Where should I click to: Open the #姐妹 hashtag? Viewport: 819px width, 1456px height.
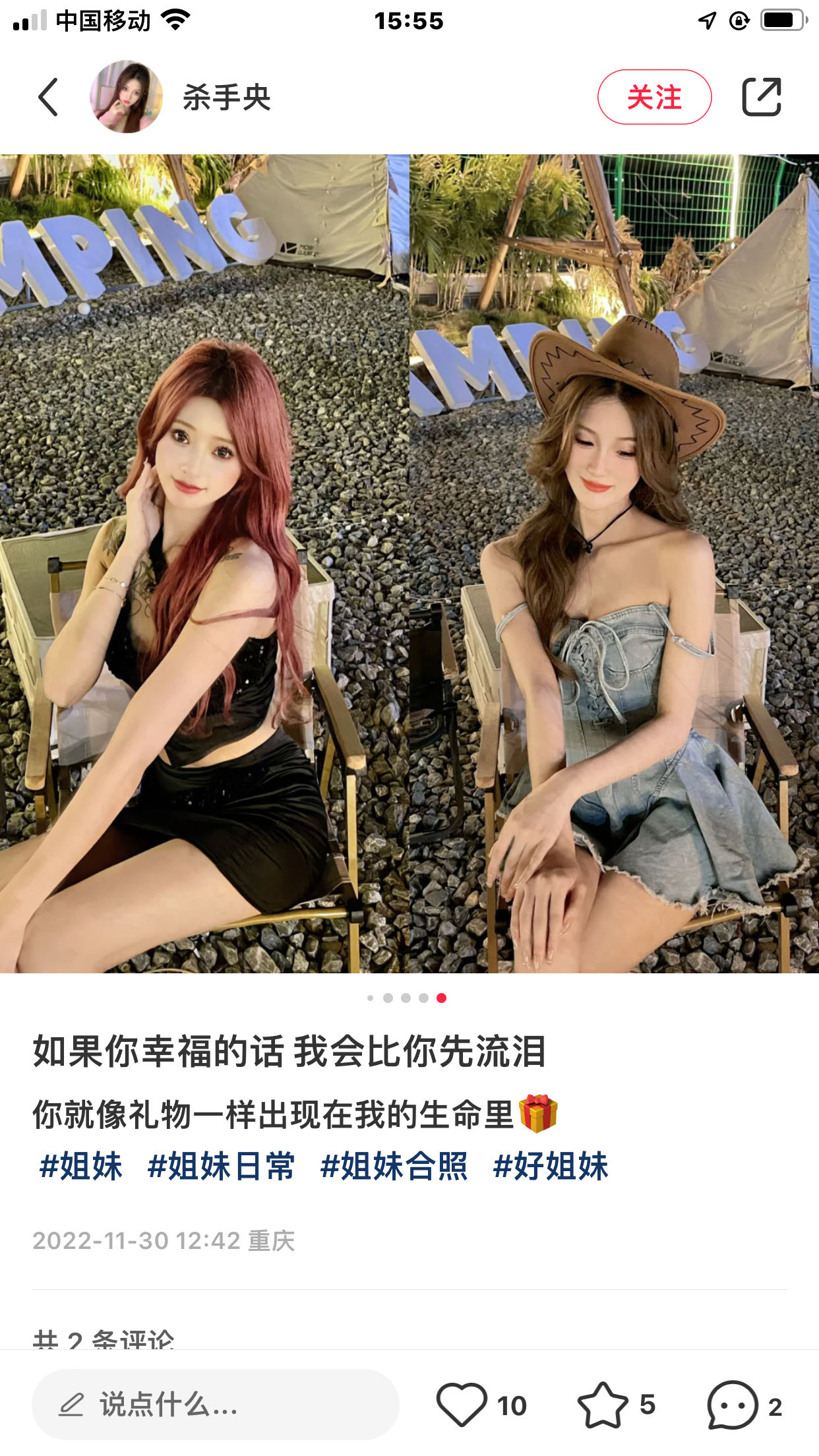80,1166
